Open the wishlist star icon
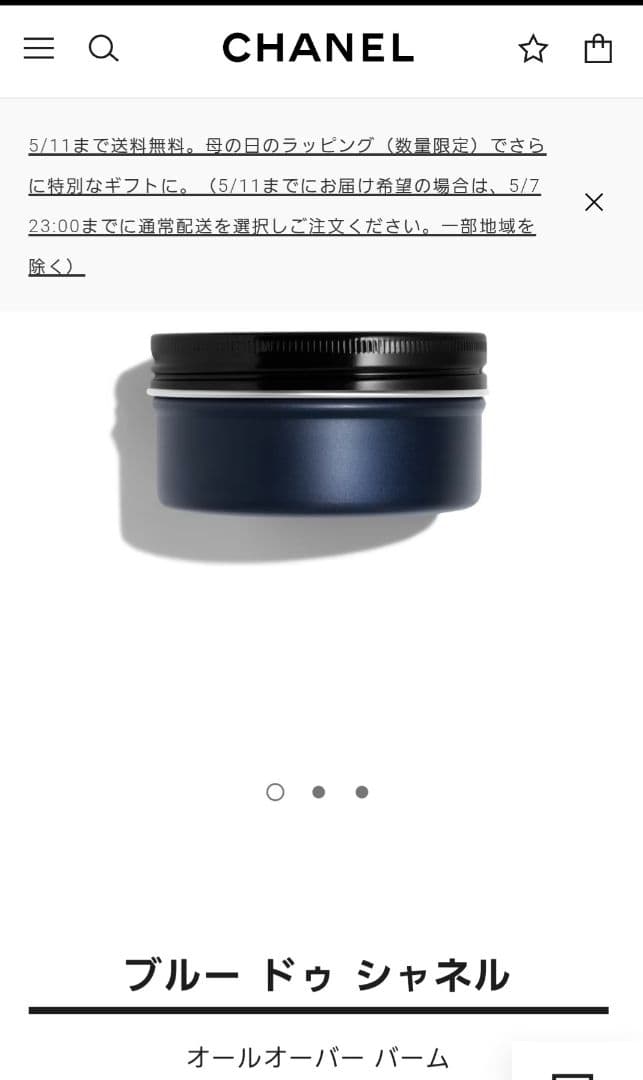643x1080 pixels. [533, 49]
